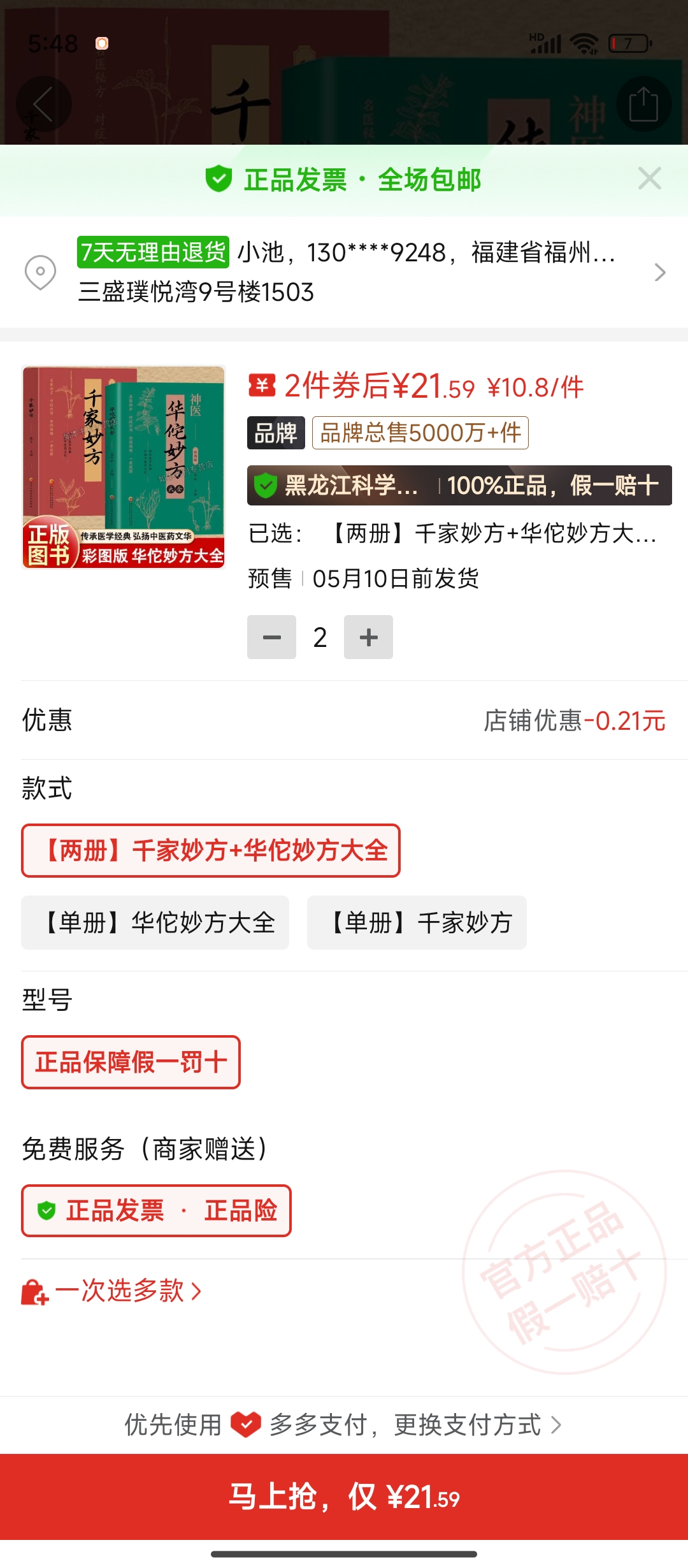Increase quantity with the plus button

[368, 637]
